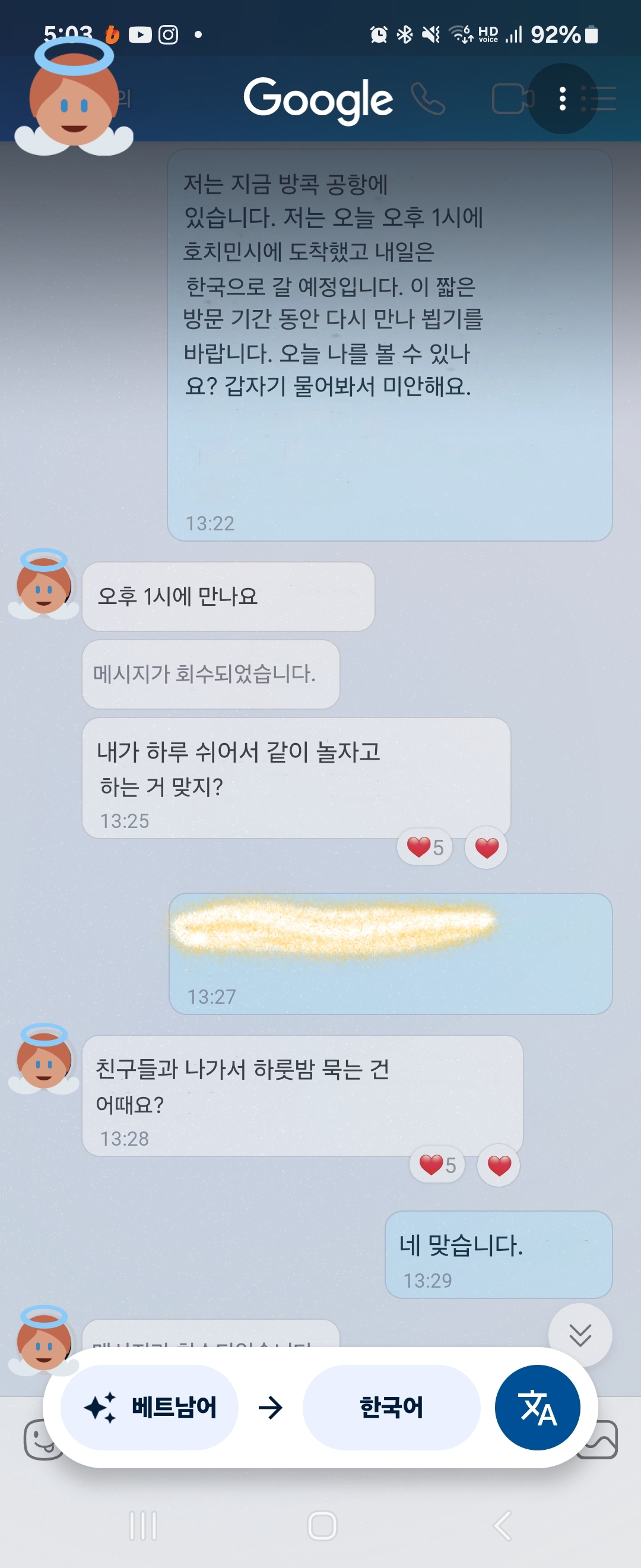Tap the blue translate button
Image resolution: width=641 pixels, height=1568 pixels.
tap(537, 1407)
